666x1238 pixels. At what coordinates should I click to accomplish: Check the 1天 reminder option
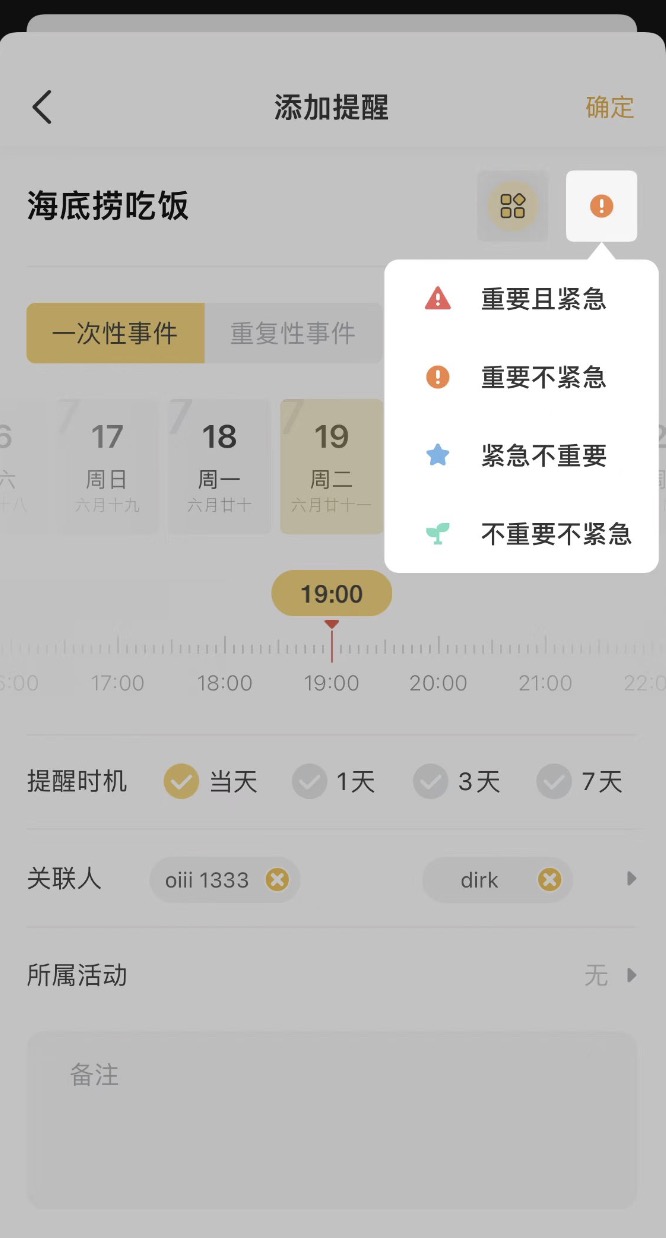coord(310,781)
